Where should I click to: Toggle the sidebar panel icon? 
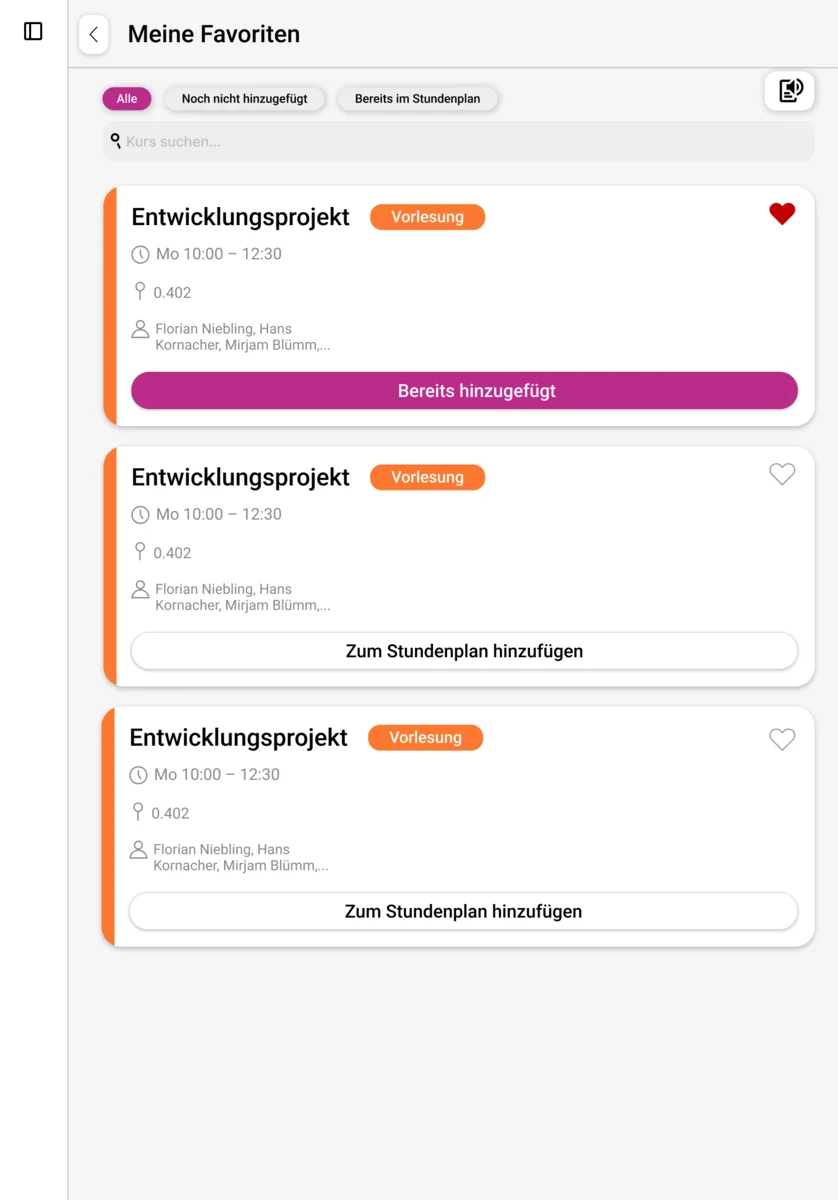click(x=33, y=32)
